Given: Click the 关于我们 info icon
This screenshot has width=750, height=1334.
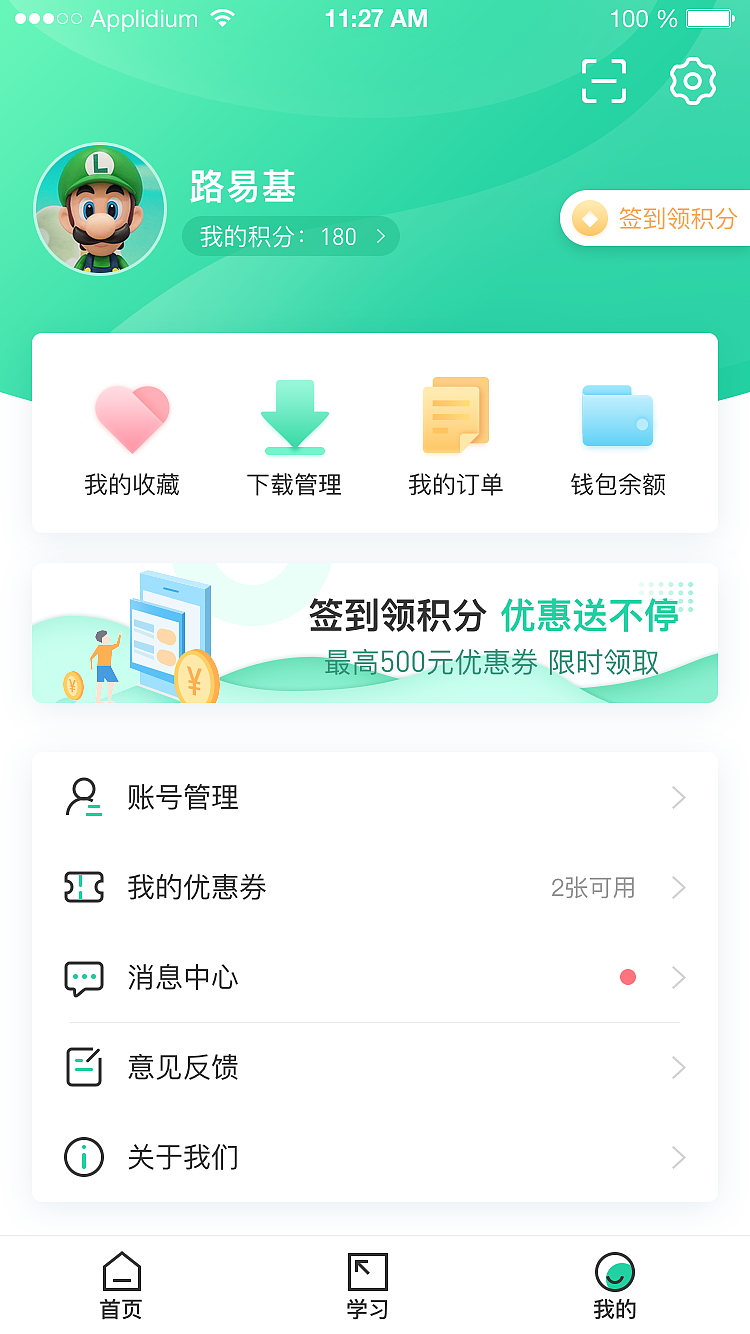Looking at the screenshot, I should pyautogui.click(x=84, y=1157).
